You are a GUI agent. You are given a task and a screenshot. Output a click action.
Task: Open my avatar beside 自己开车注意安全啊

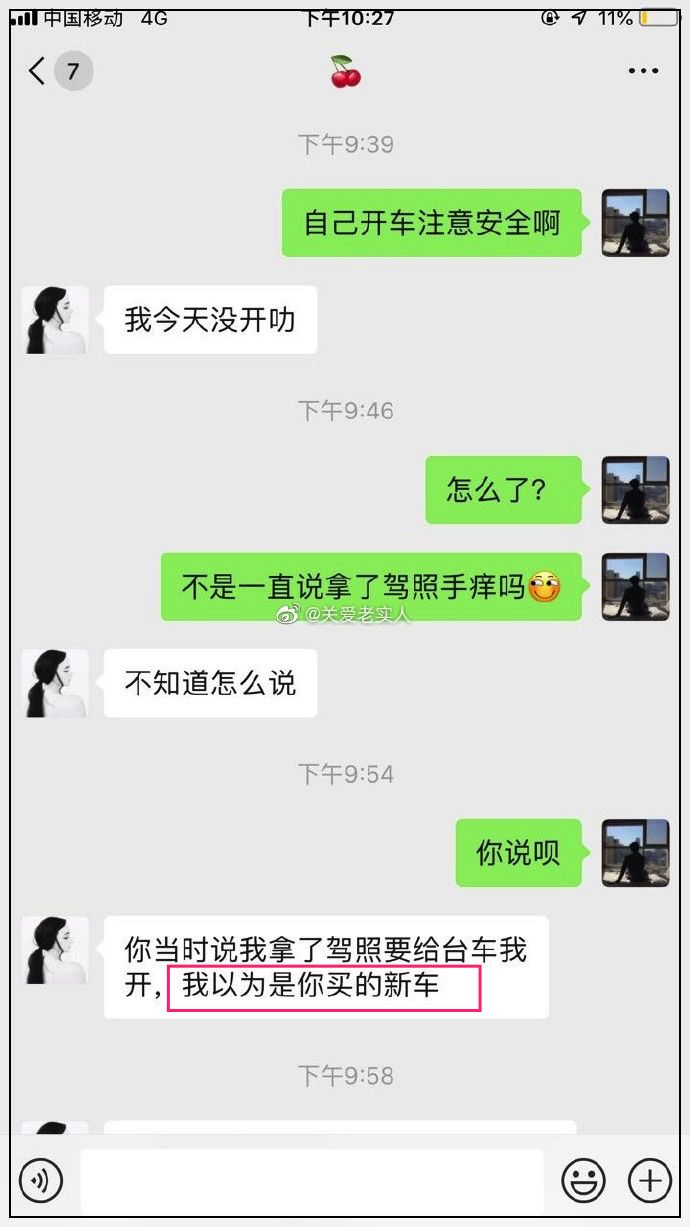pyautogui.click(x=635, y=223)
